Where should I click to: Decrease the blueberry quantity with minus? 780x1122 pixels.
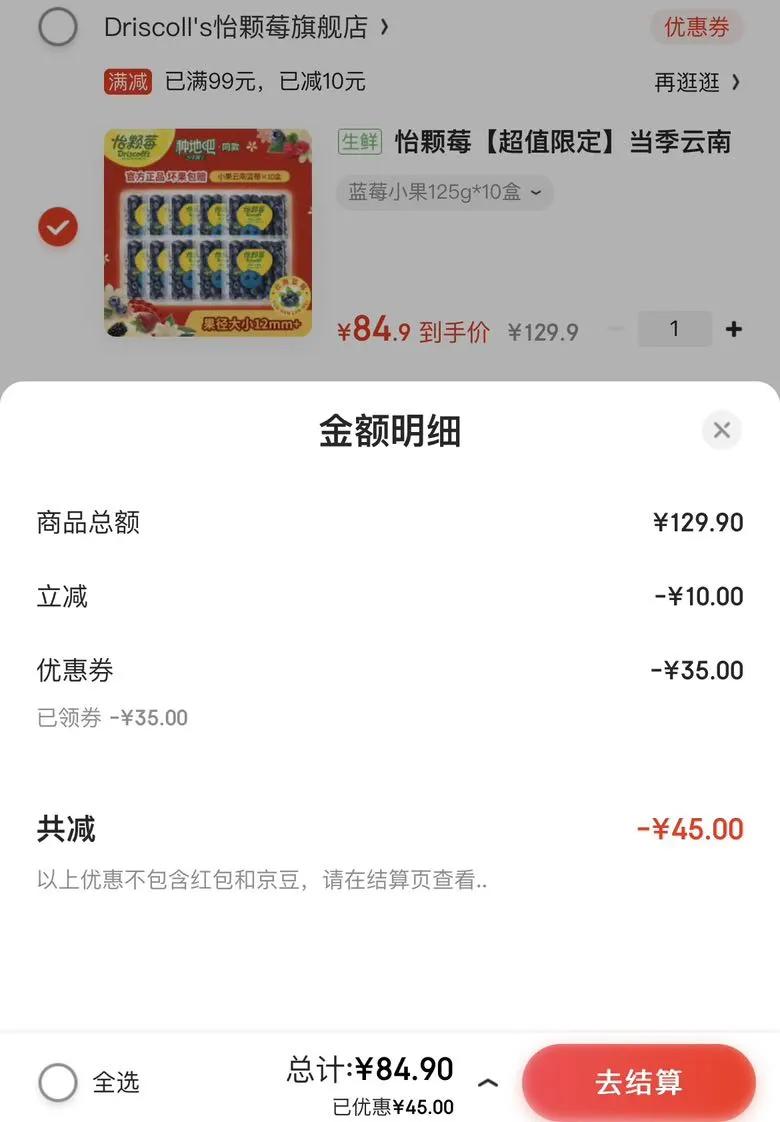point(616,330)
